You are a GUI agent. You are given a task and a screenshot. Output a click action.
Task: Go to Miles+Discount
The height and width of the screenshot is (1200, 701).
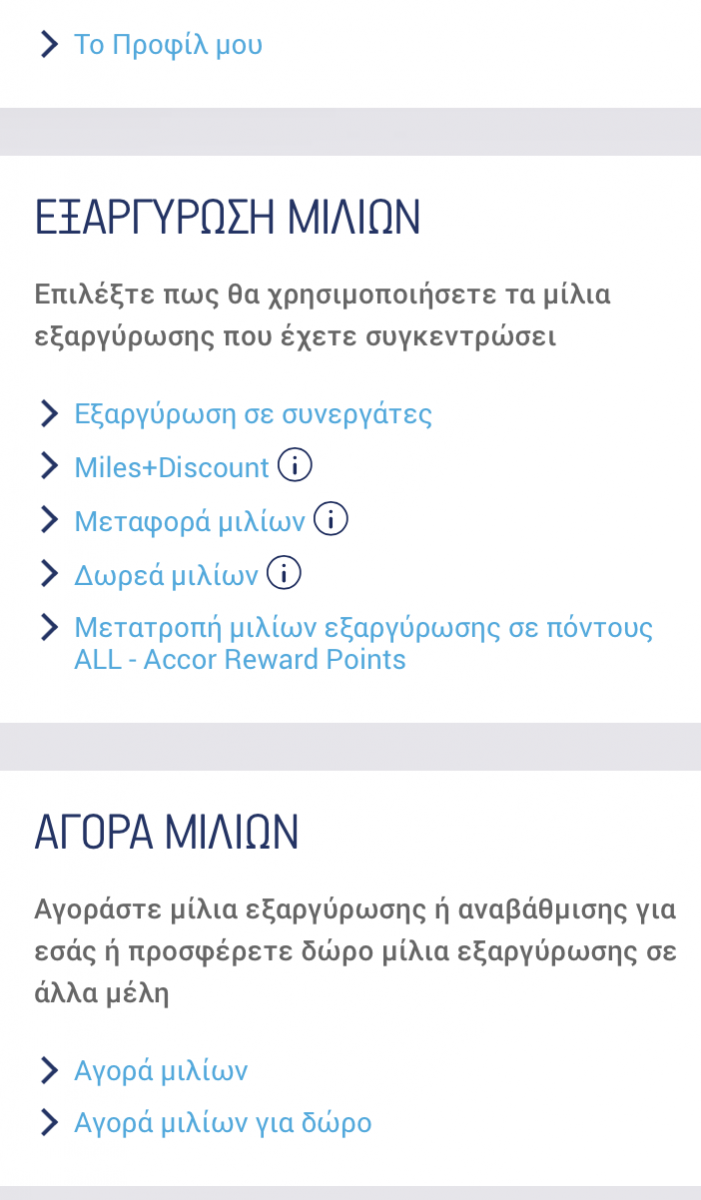[x=171, y=467]
